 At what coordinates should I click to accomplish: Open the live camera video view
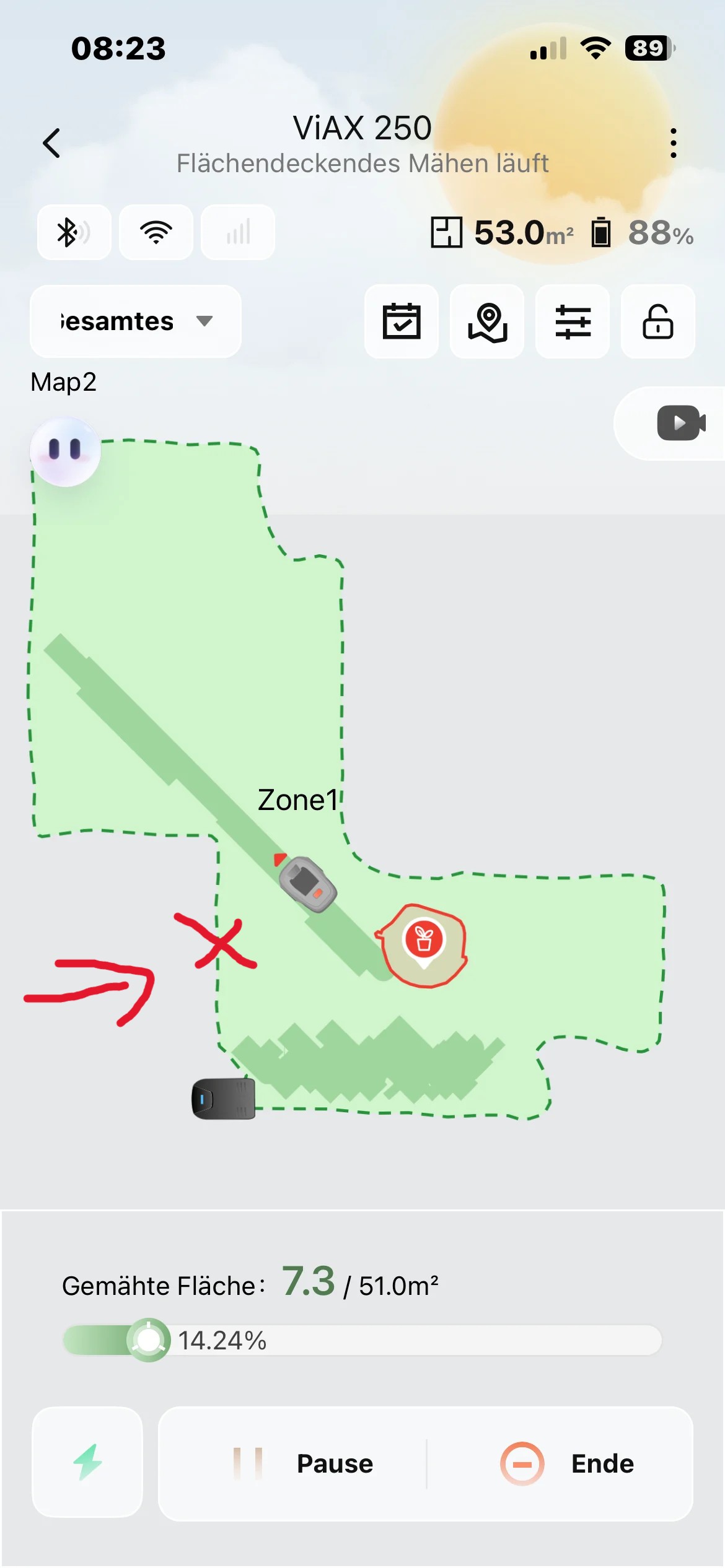(680, 423)
